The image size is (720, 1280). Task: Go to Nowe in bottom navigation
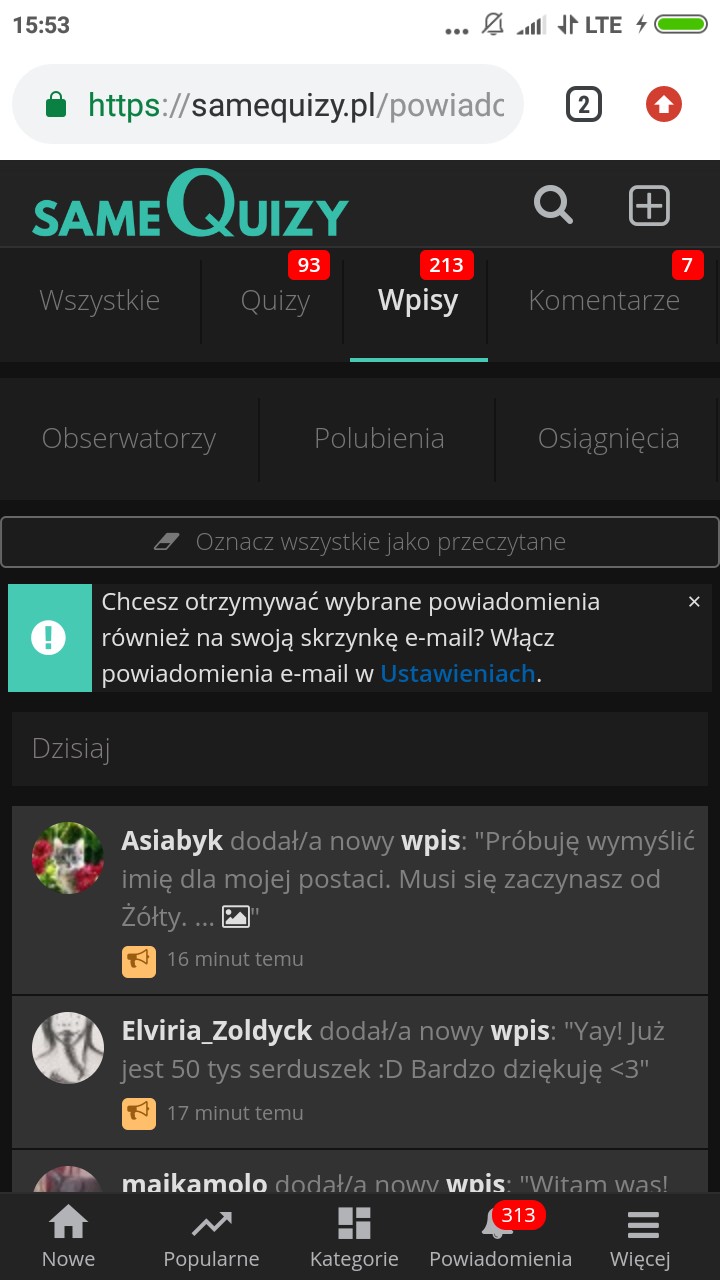click(x=68, y=1237)
